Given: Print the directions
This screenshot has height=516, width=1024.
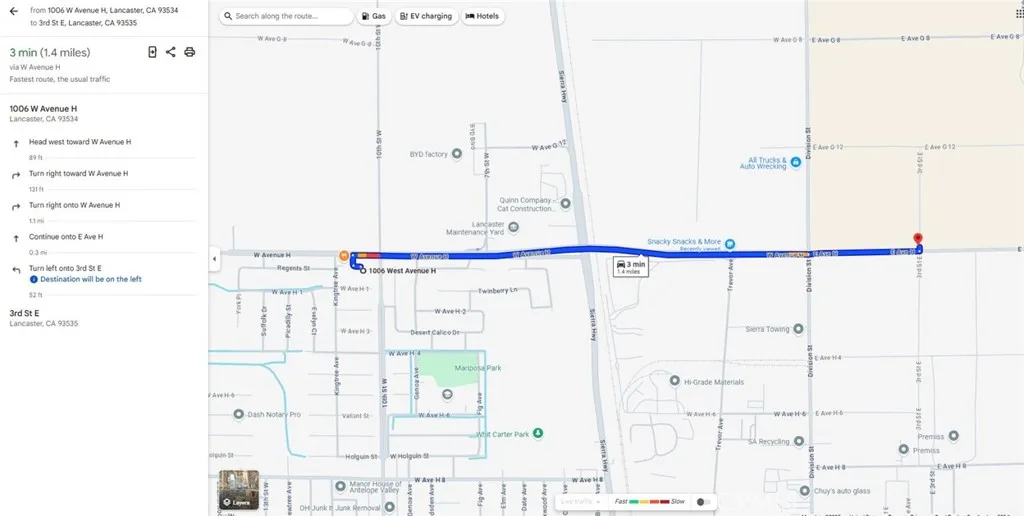Looking at the screenshot, I should (189, 52).
